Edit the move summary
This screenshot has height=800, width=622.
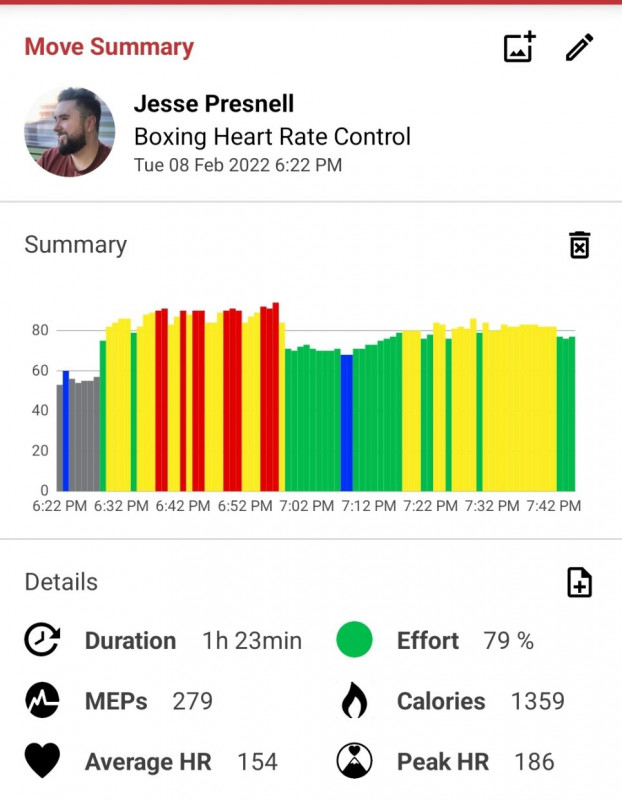click(579, 48)
